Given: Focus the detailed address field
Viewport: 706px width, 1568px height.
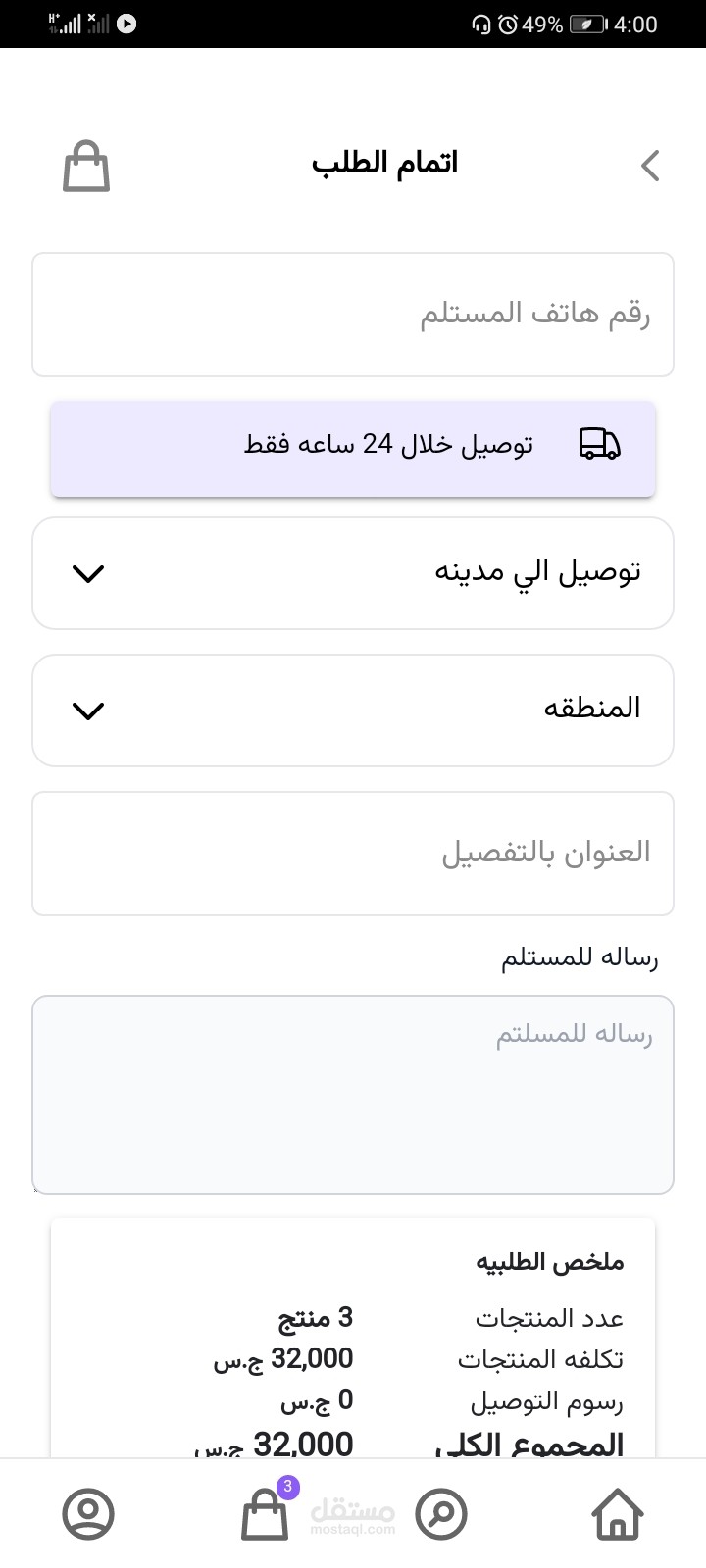Looking at the screenshot, I should tap(353, 854).
